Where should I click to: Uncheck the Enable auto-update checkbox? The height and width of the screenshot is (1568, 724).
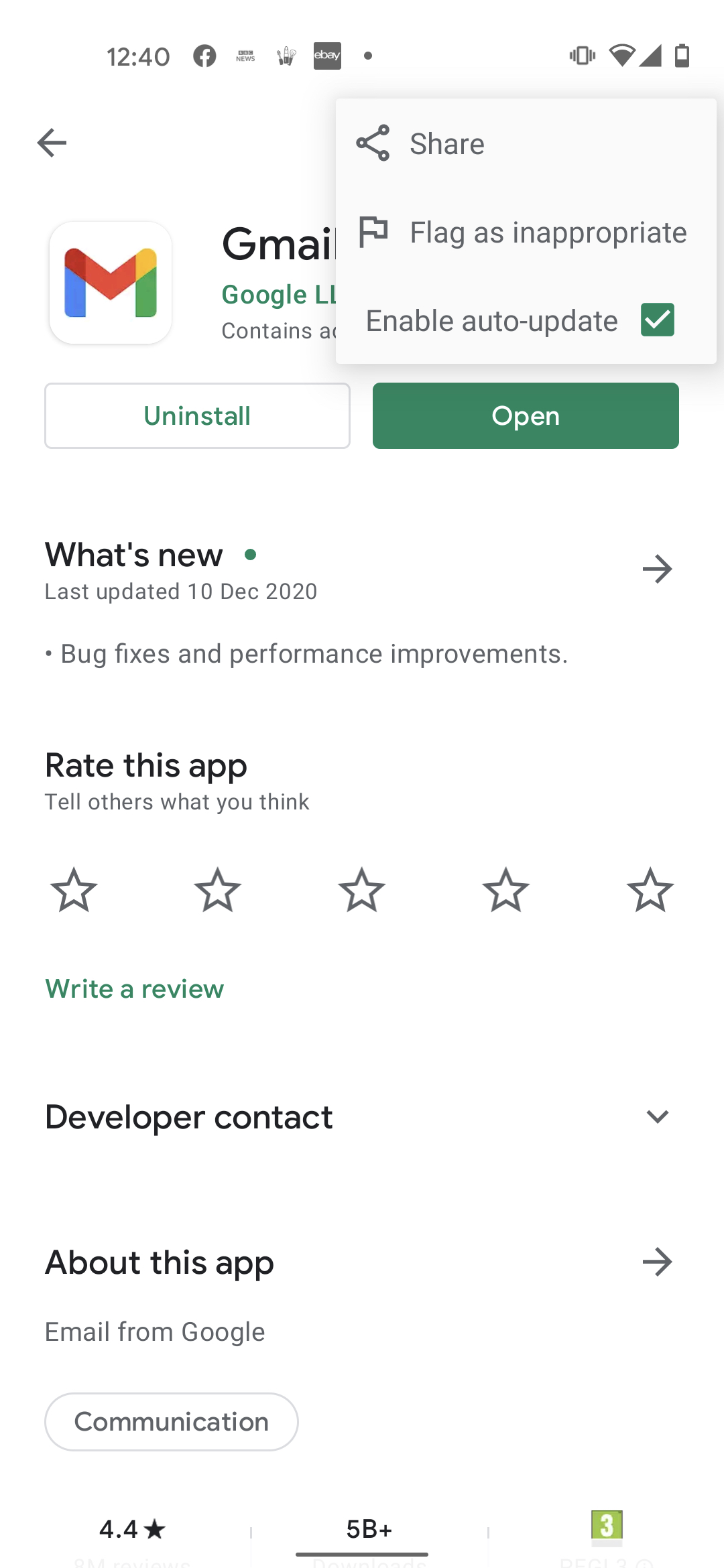657,320
